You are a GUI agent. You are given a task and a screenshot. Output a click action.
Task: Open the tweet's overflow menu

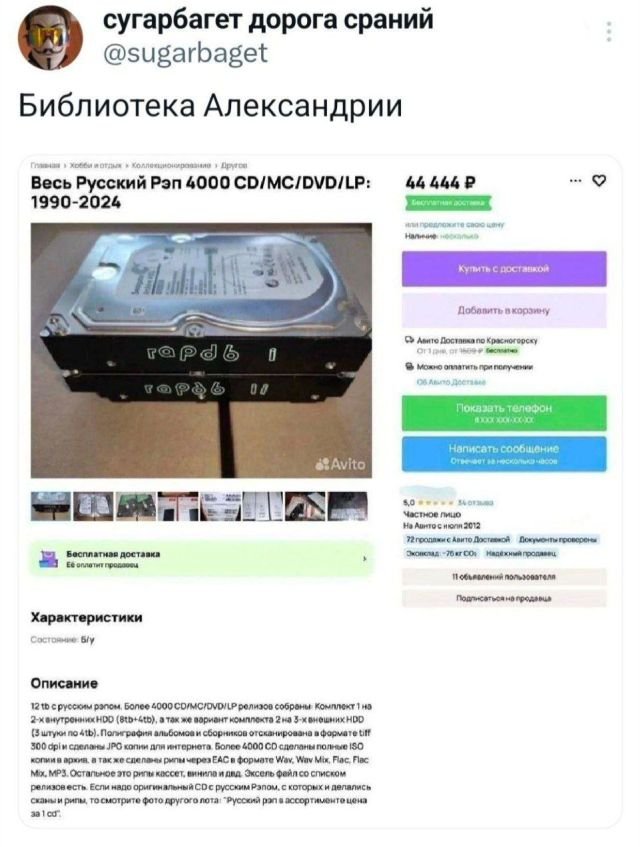pos(609,34)
